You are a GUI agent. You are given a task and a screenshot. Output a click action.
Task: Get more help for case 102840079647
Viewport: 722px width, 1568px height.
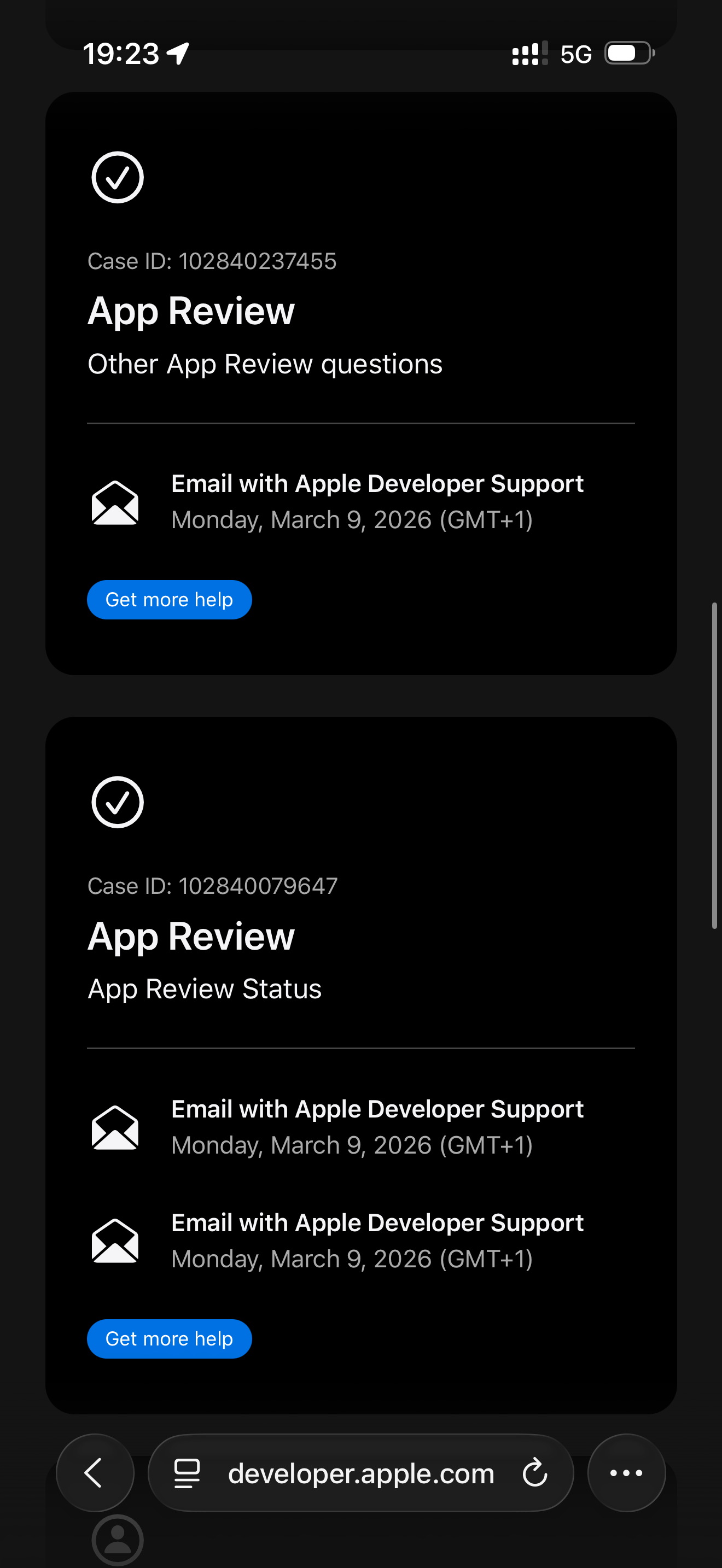[x=169, y=1338]
